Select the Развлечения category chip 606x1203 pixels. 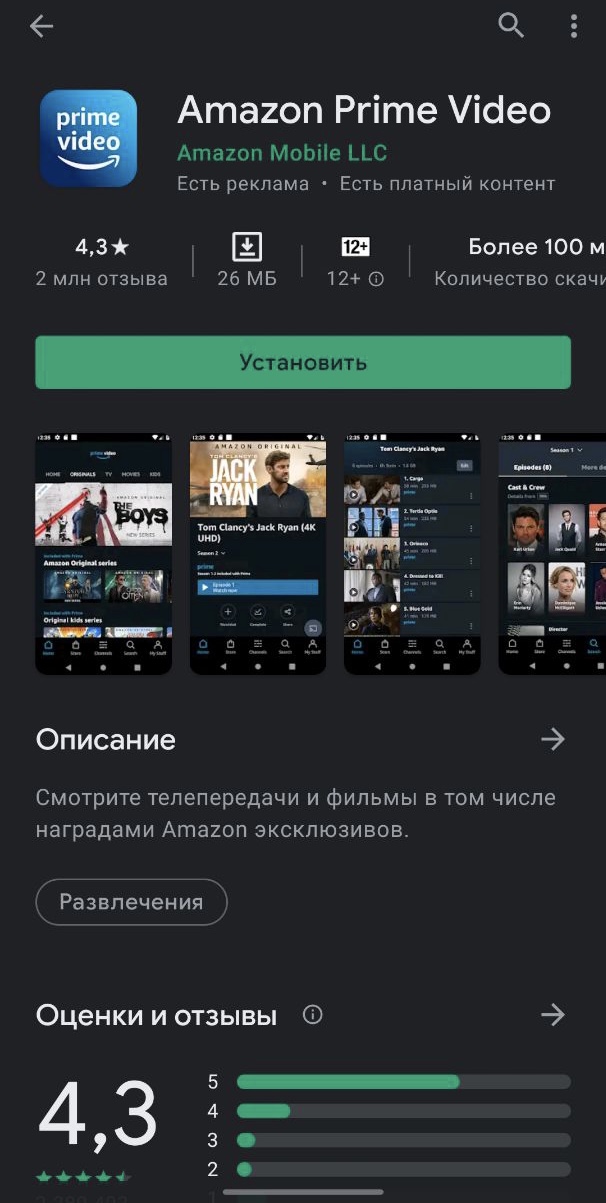pyautogui.click(x=131, y=902)
